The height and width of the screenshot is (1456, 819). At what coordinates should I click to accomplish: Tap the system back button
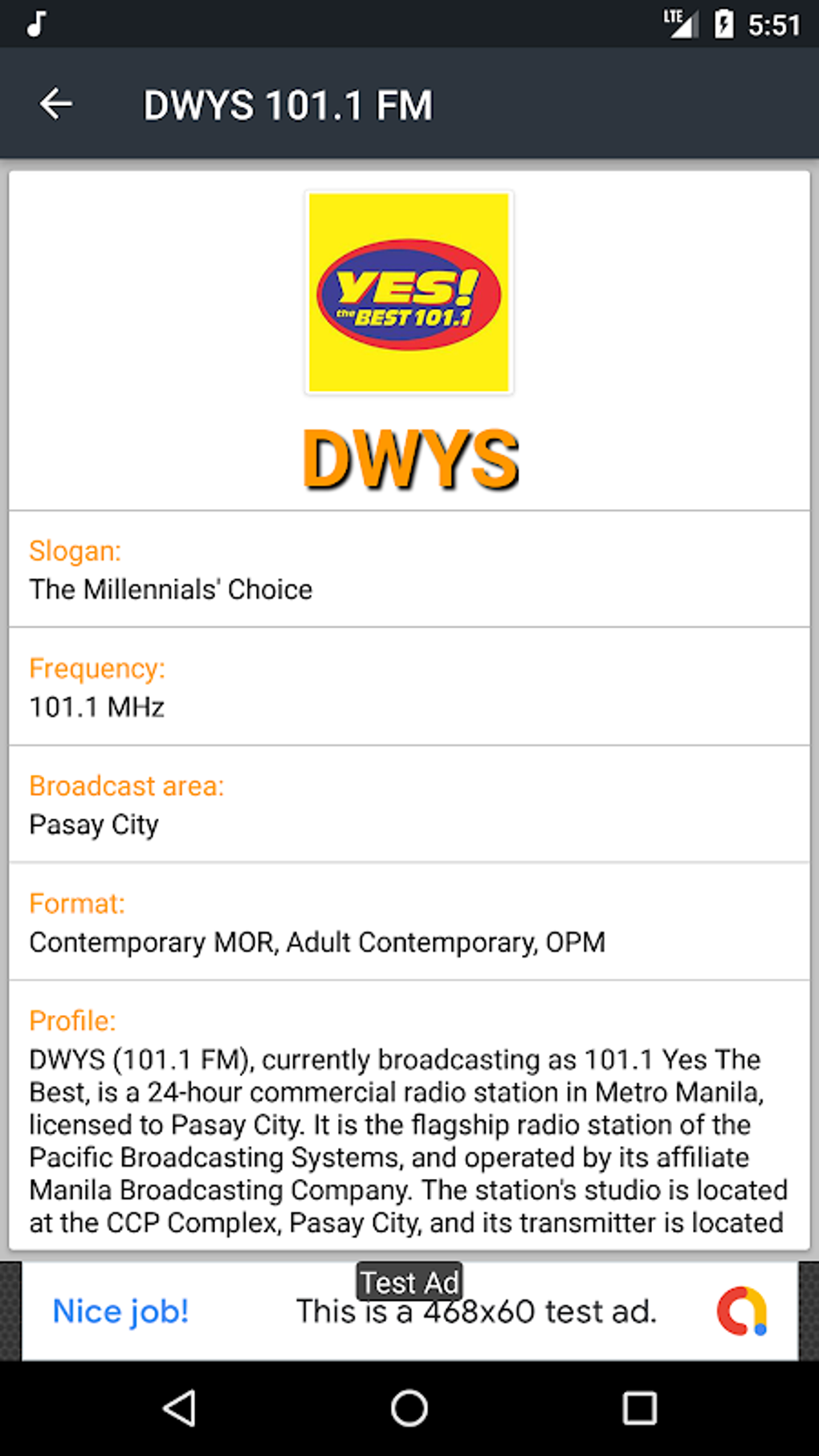click(x=180, y=1408)
